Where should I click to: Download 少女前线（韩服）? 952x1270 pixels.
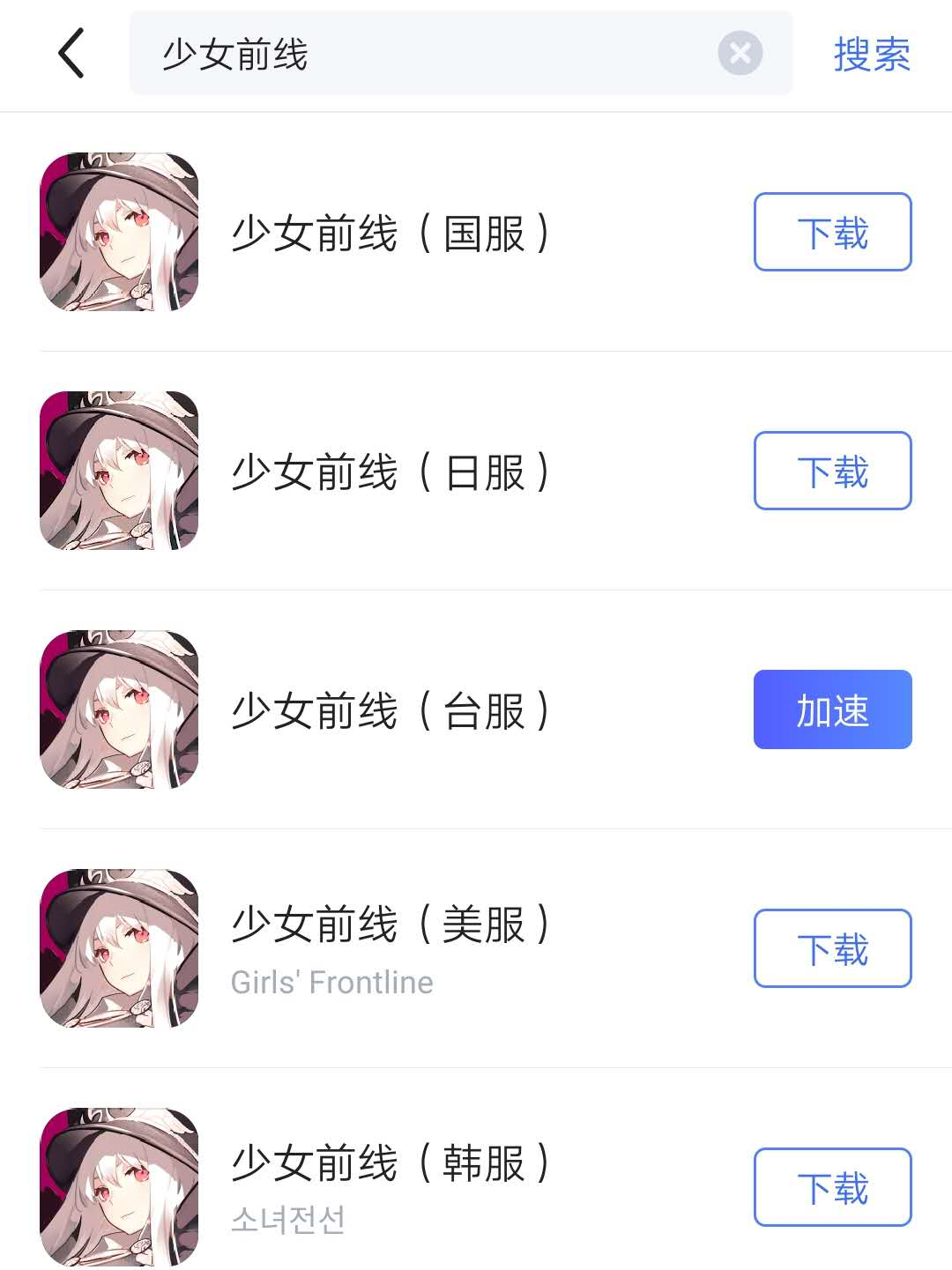coord(832,1188)
